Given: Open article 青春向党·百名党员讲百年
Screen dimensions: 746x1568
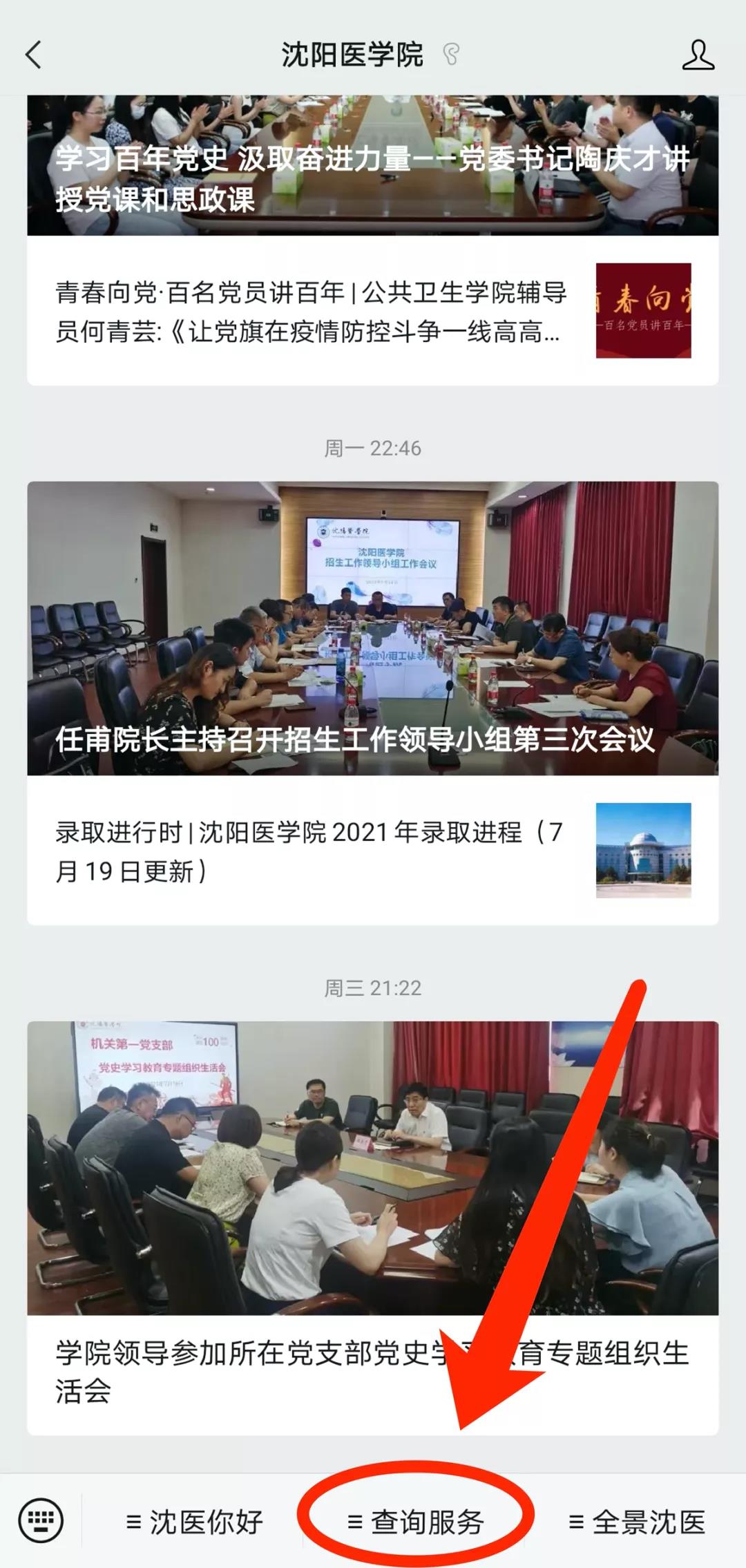Looking at the screenshot, I should (x=311, y=312).
